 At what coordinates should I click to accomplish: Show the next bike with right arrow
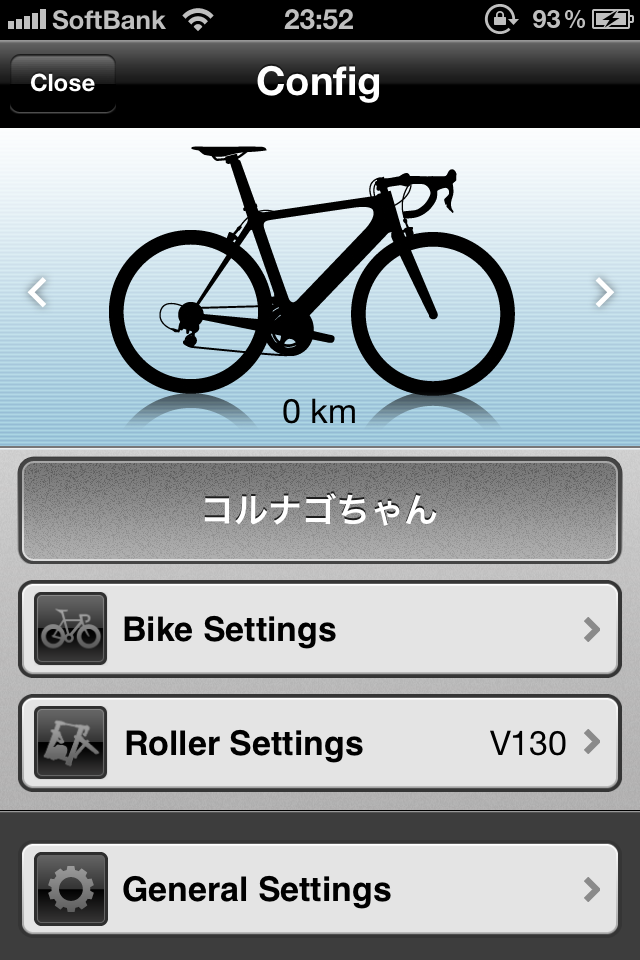tap(603, 292)
